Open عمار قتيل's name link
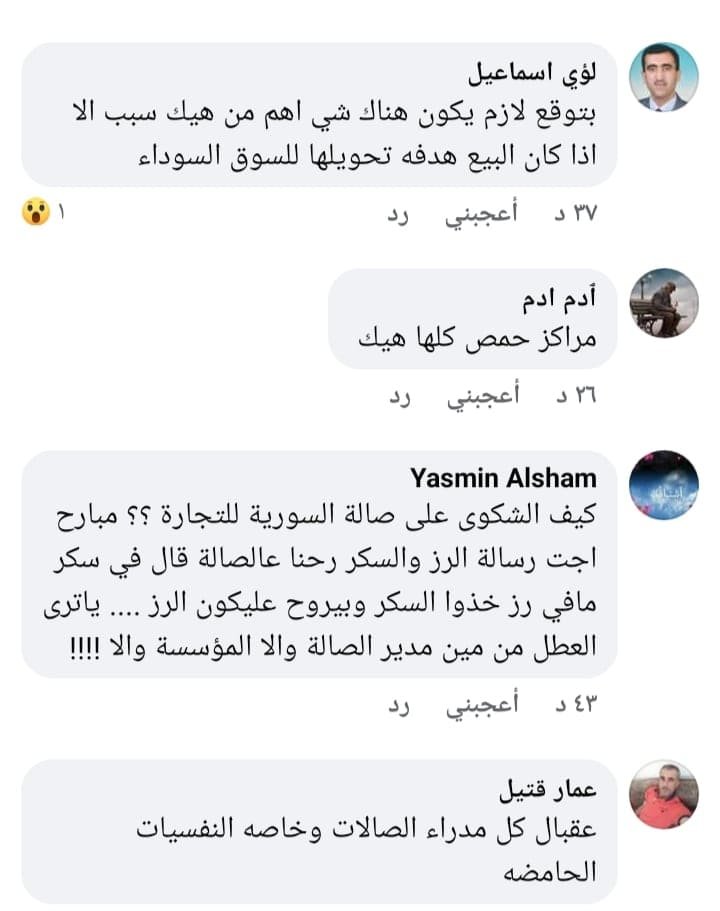Screen dimensions: 720x911 (x=547, y=787)
